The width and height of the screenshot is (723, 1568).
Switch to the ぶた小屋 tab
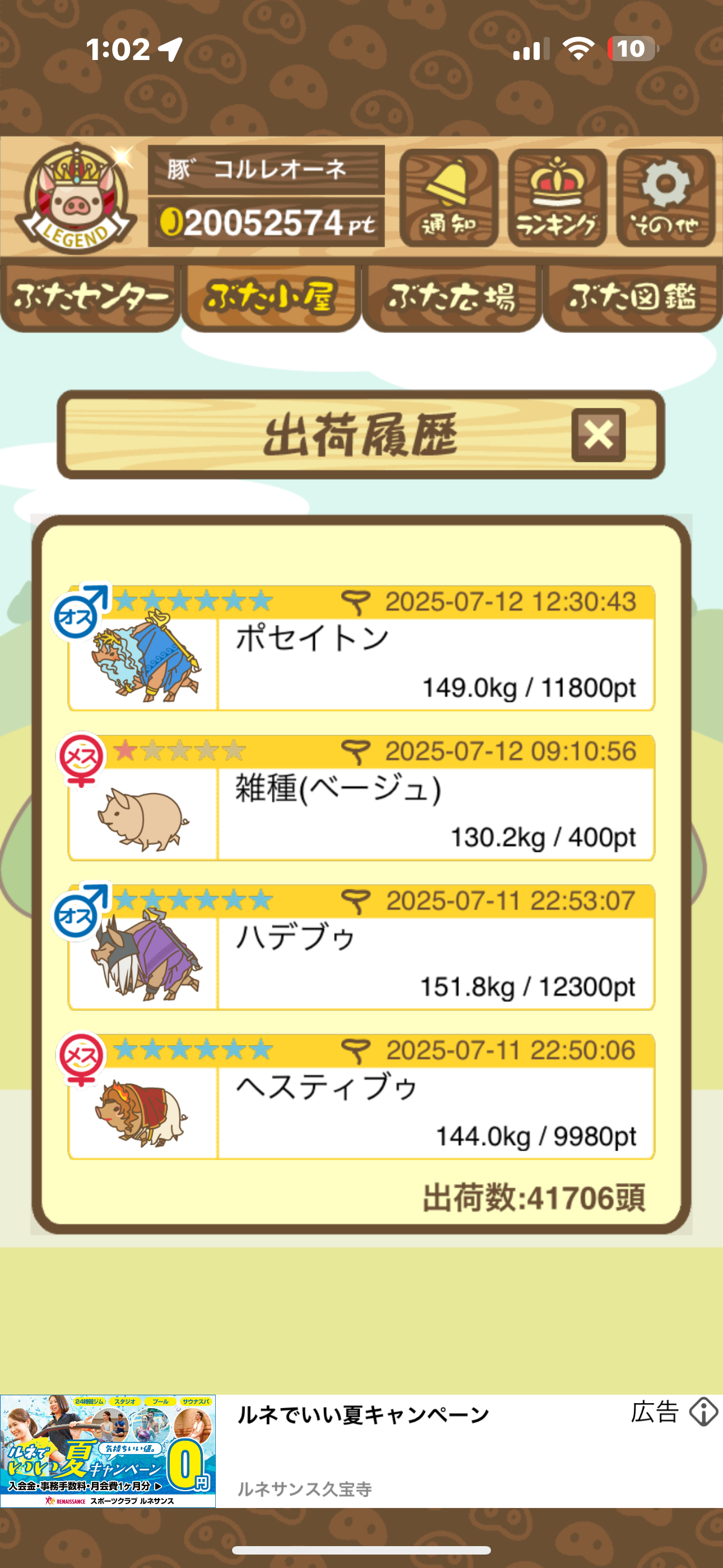click(x=271, y=298)
